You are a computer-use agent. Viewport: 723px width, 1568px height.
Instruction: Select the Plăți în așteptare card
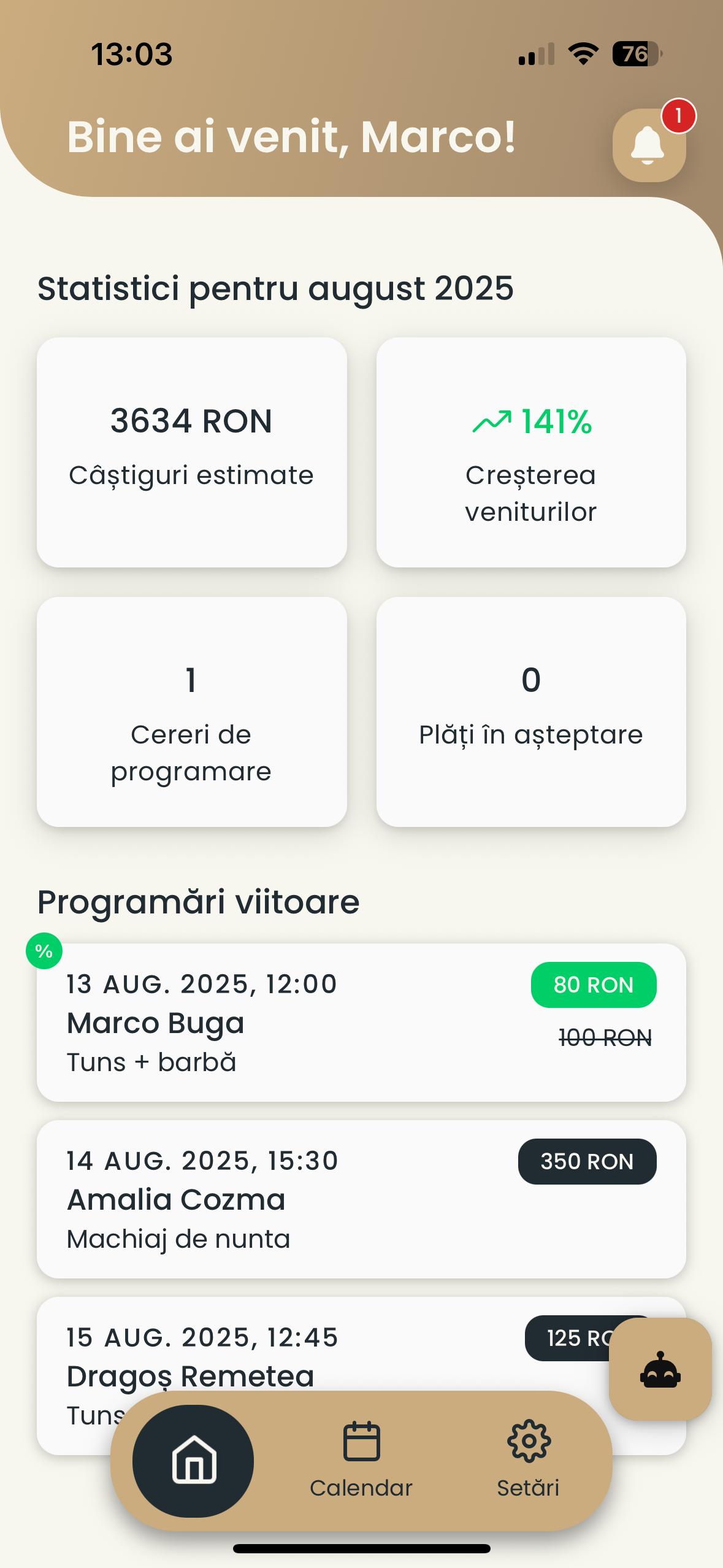tap(530, 710)
